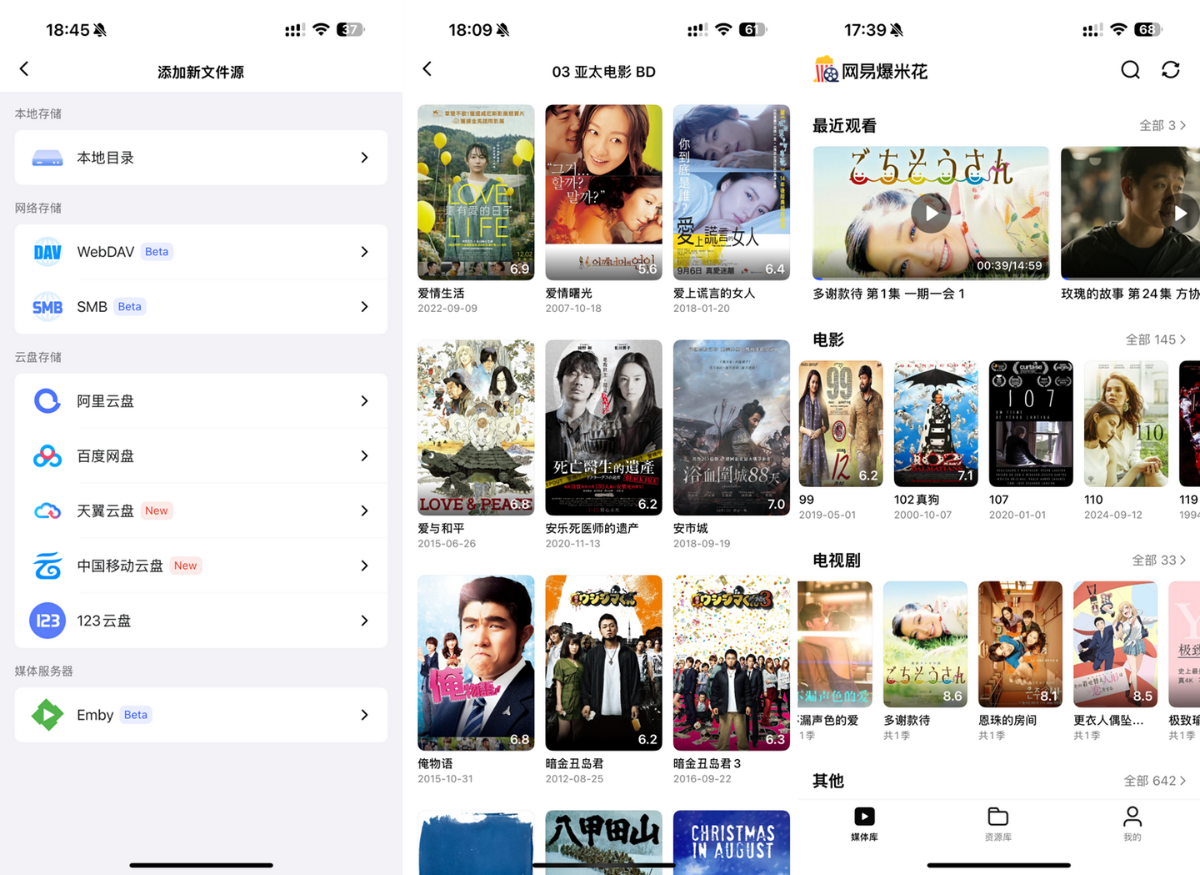Tap the refresh icon in 网易爆米花
This screenshot has height=875, width=1200.
coord(1170,70)
